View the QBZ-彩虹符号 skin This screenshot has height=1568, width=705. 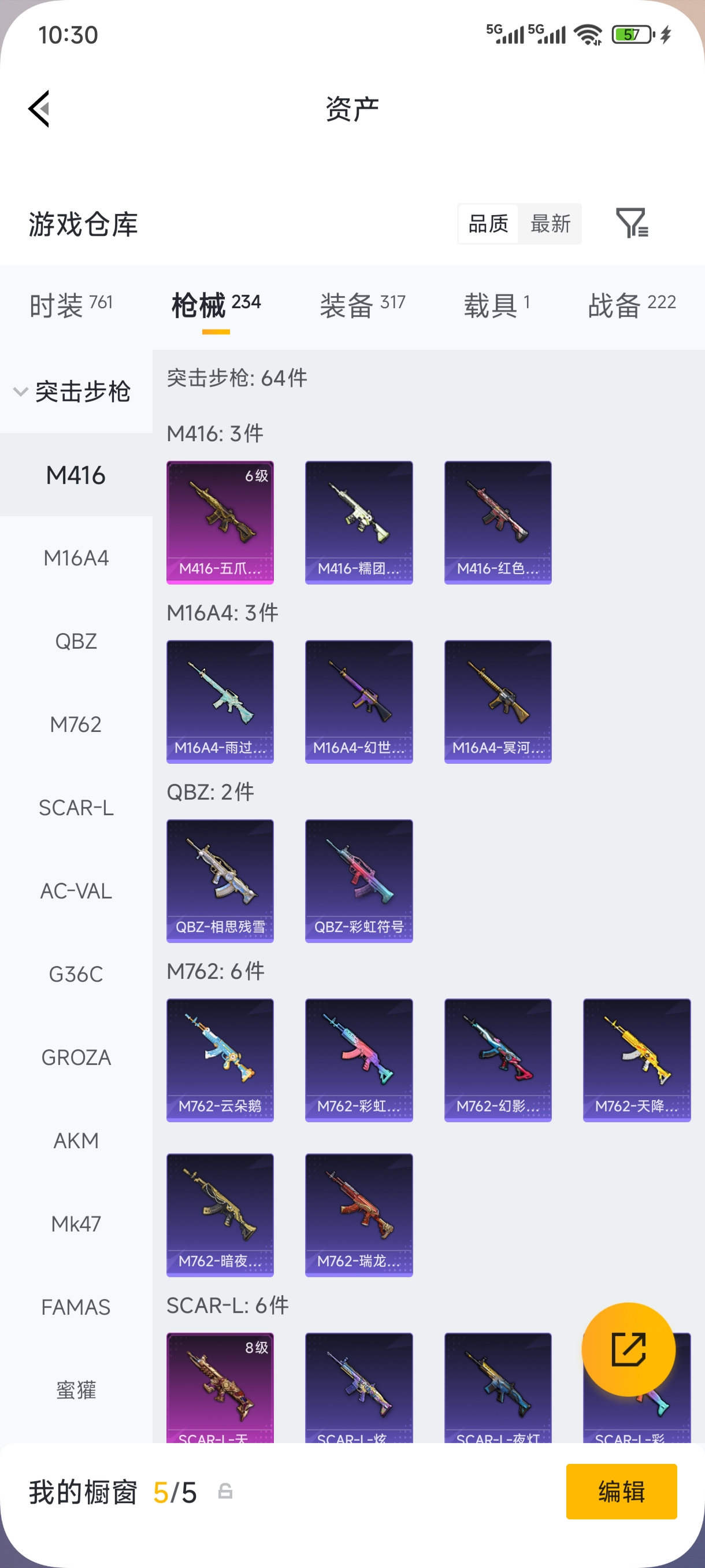(x=358, y=880)
